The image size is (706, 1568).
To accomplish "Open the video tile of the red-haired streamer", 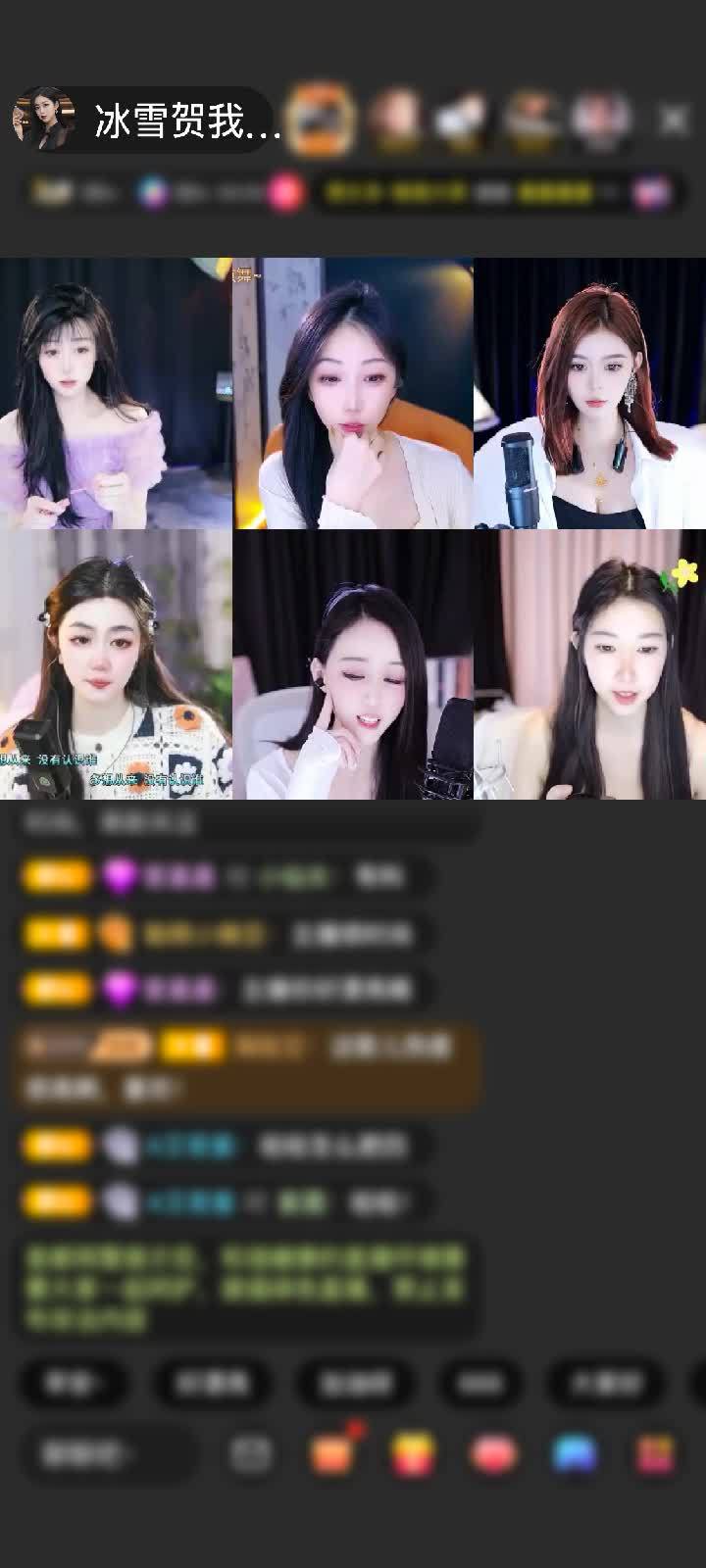I will click(x=589, y=393).
